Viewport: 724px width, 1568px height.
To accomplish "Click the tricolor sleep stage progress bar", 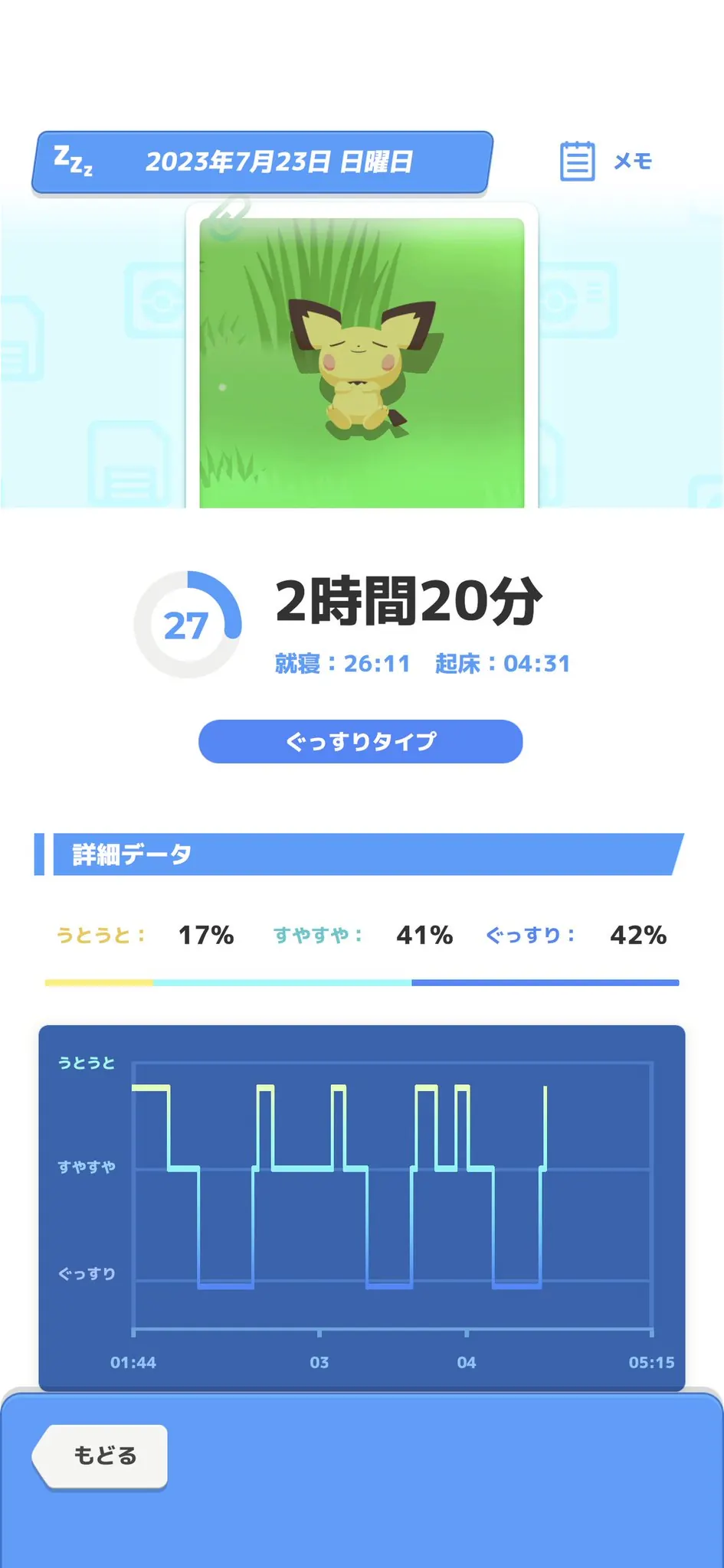I will pyautogui.click(x=362, y=981).
